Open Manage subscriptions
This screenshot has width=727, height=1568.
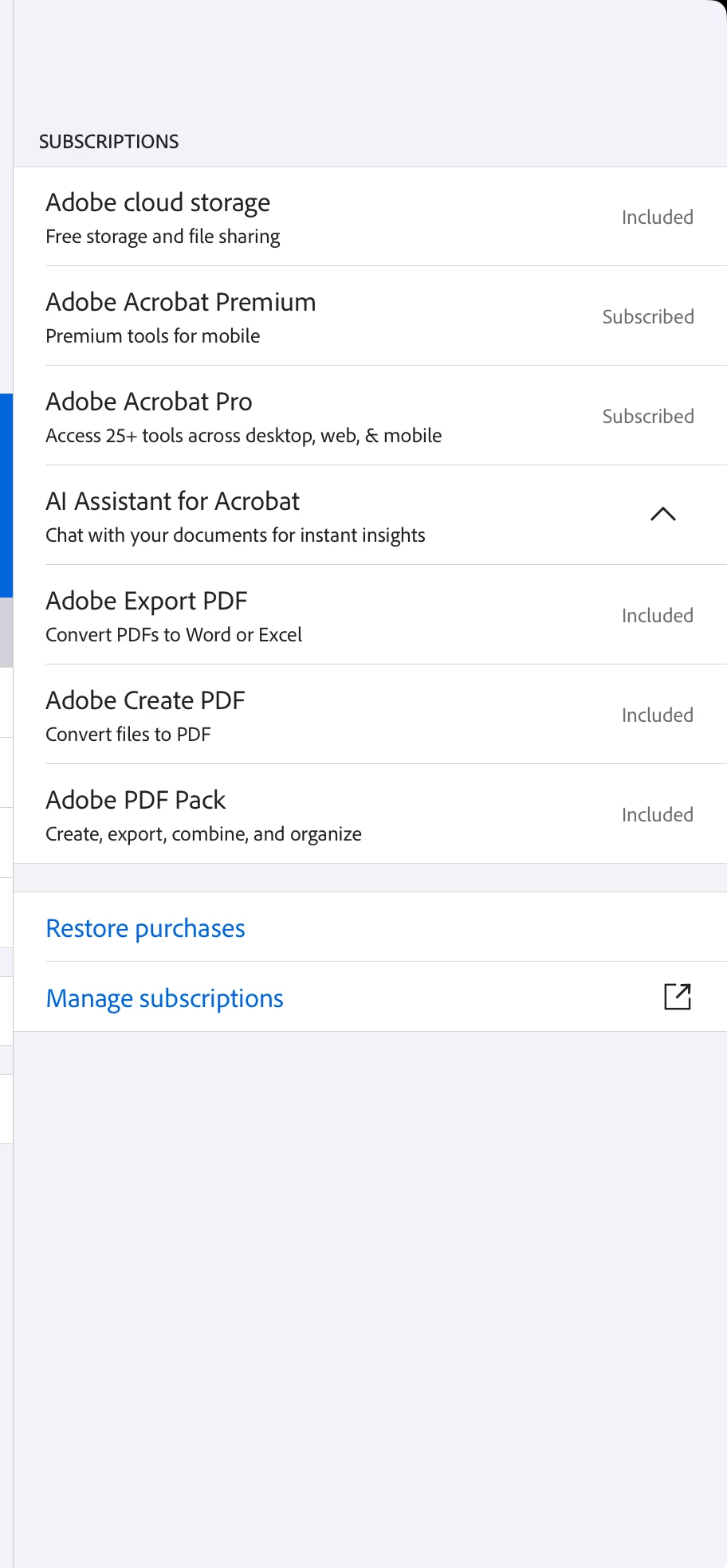pyautogui.click(x=165, y=998)
